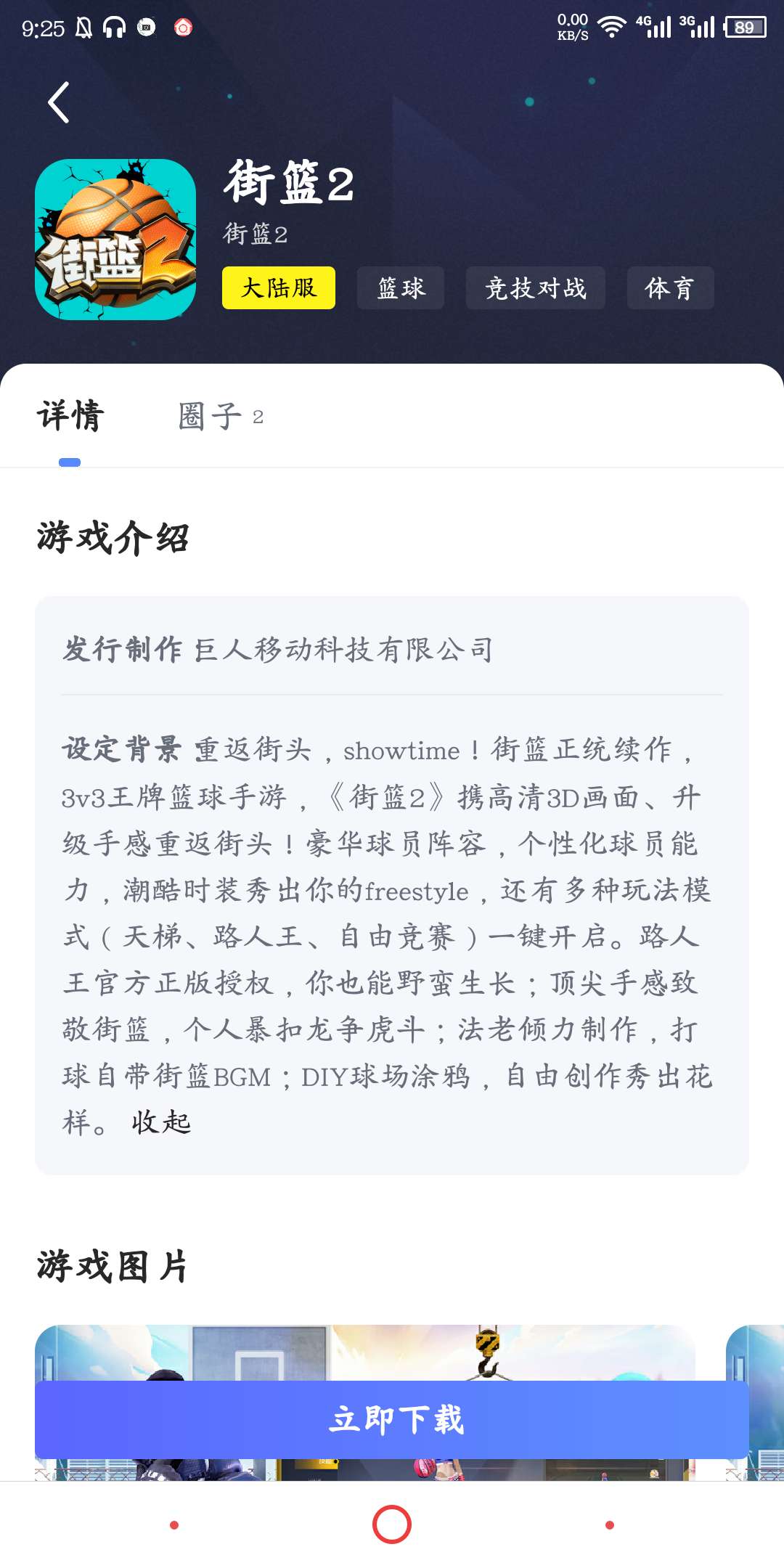Collapse the description with 收起
The image size is (784, 1568).
click(x=161, y=1122)
